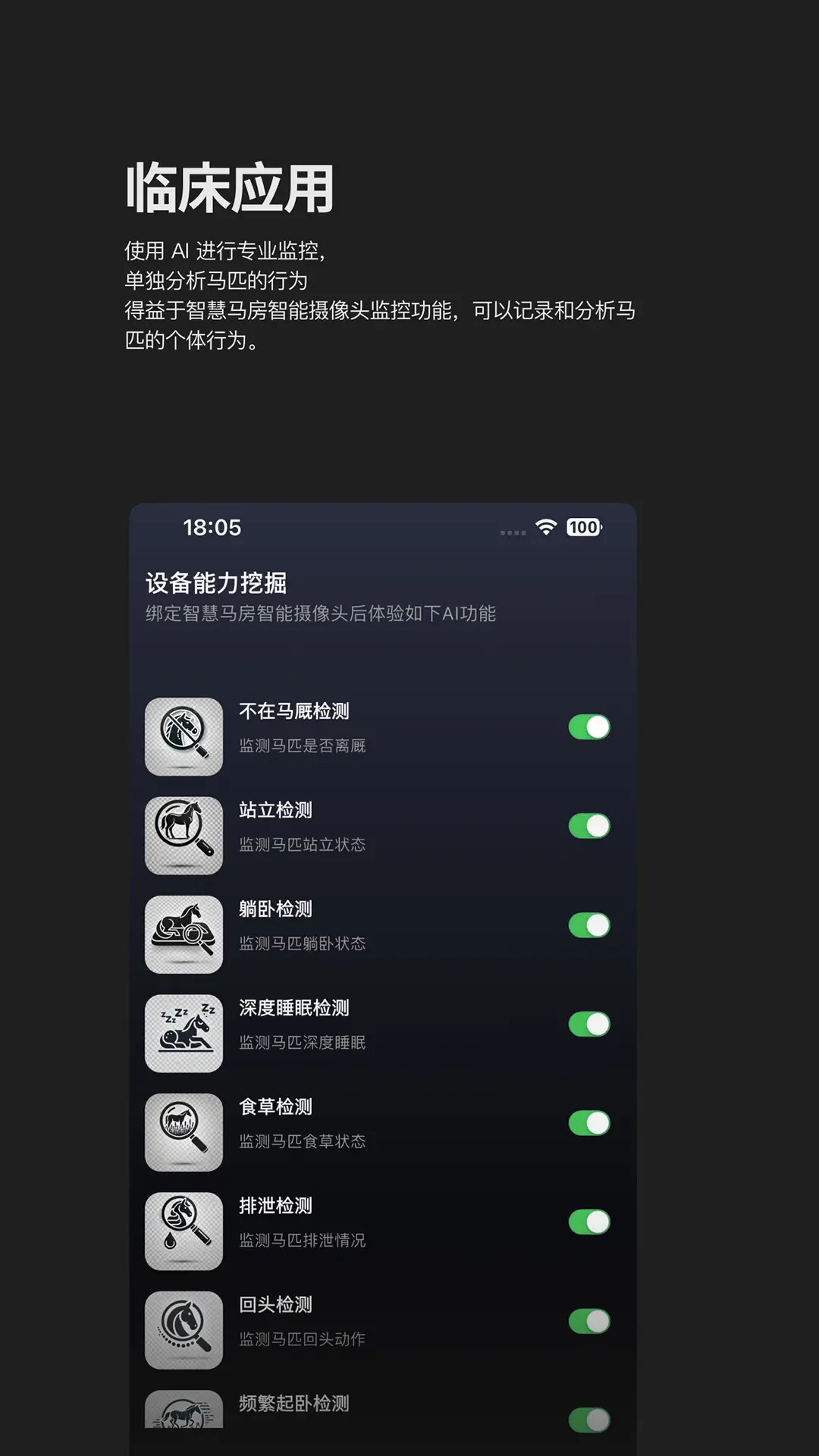The height and width of the screenshot is (1456, 819).
Task: Toggle 排泄检测 monitoring off
Action: pos(588,1221)
